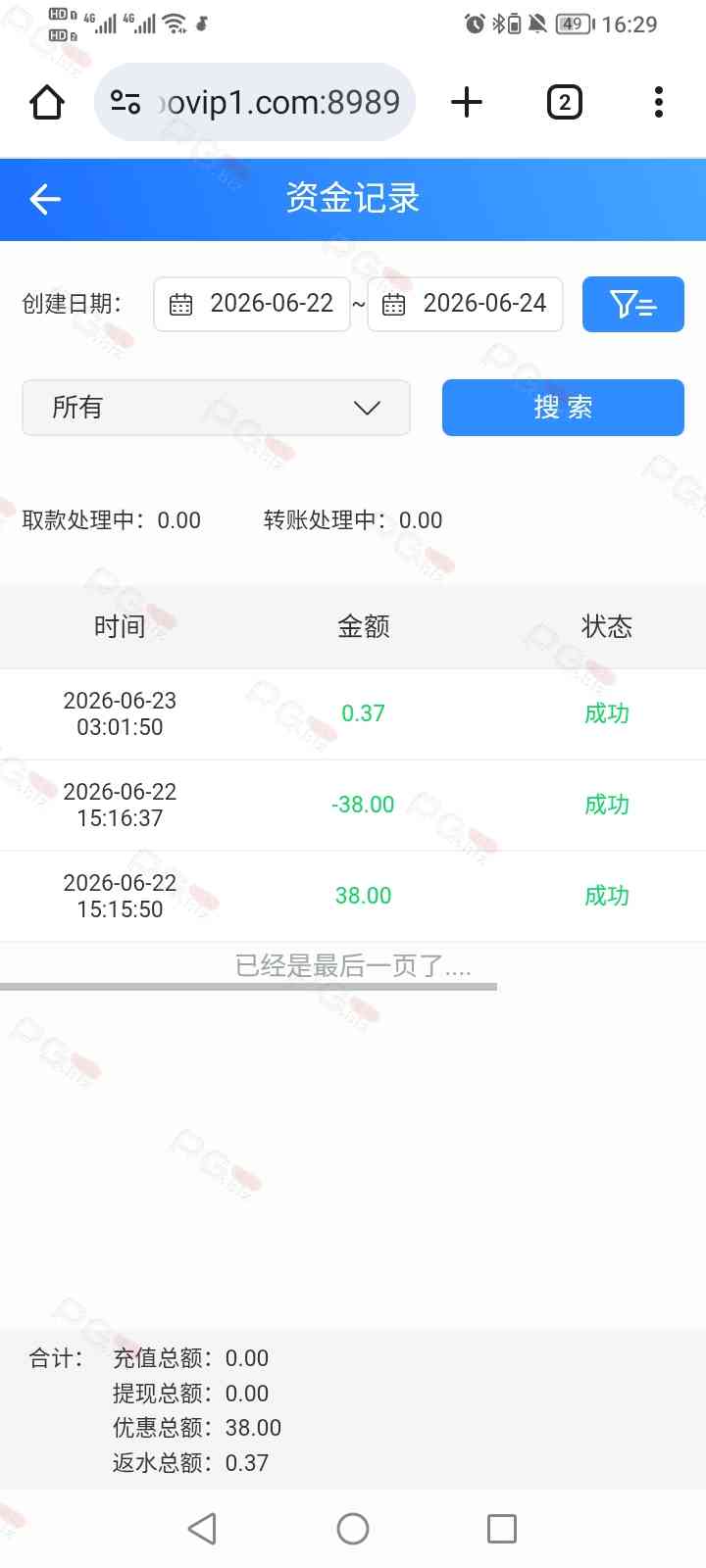Viewport: 706px width, 1568px height.
Task: Open the start date picker 2026-06-22
Action: click(252, 304)
